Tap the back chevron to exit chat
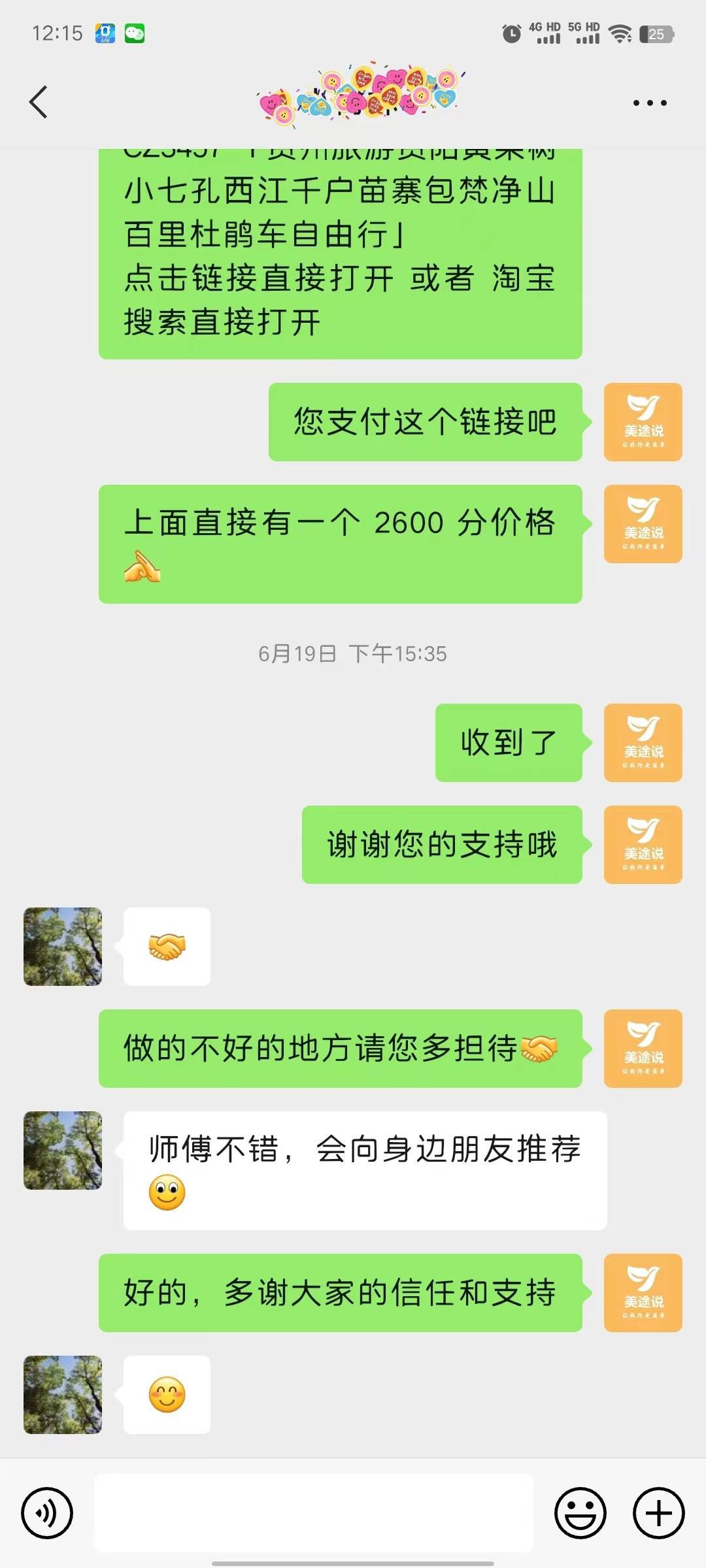The image size is (706, 1568). click(39, 103)
